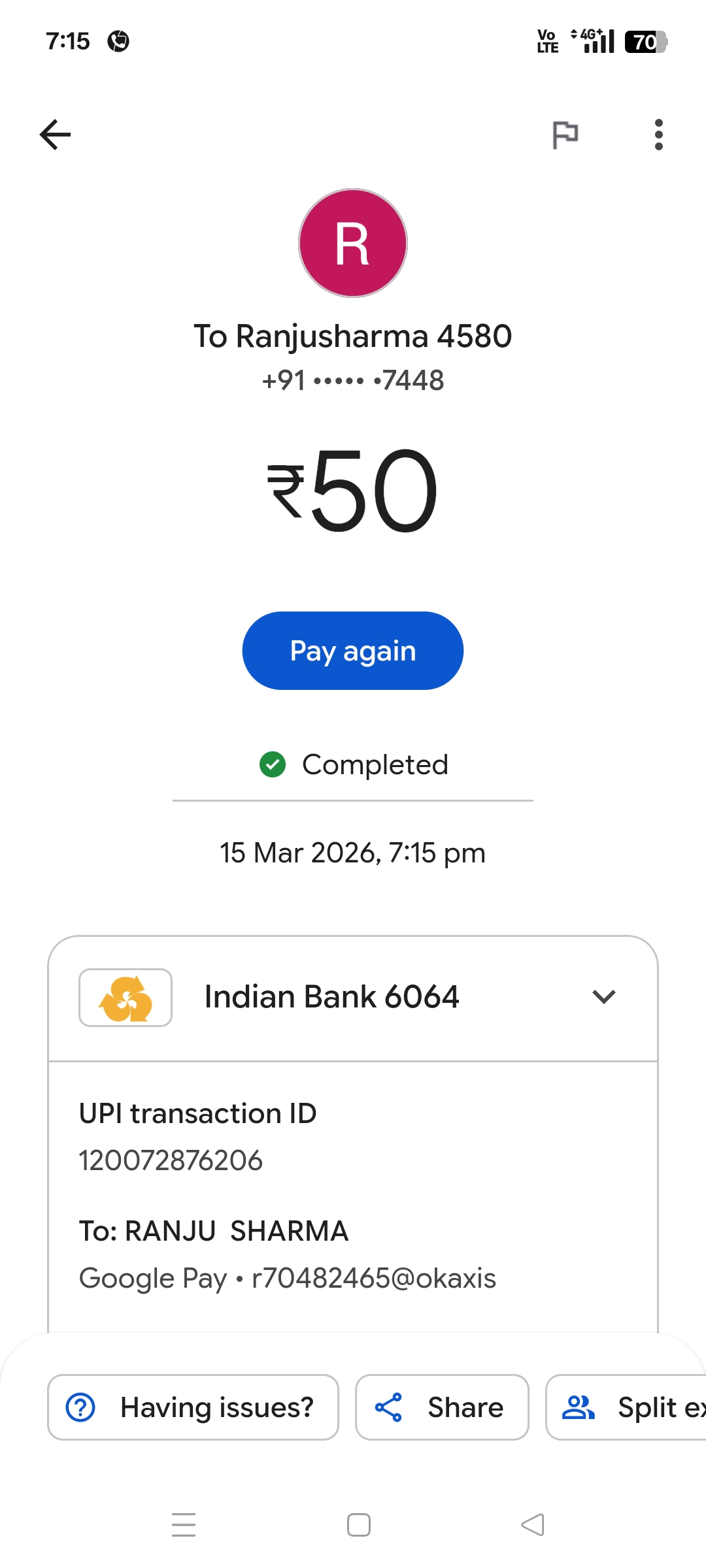Share this payment receipt

pos(442,1407)
